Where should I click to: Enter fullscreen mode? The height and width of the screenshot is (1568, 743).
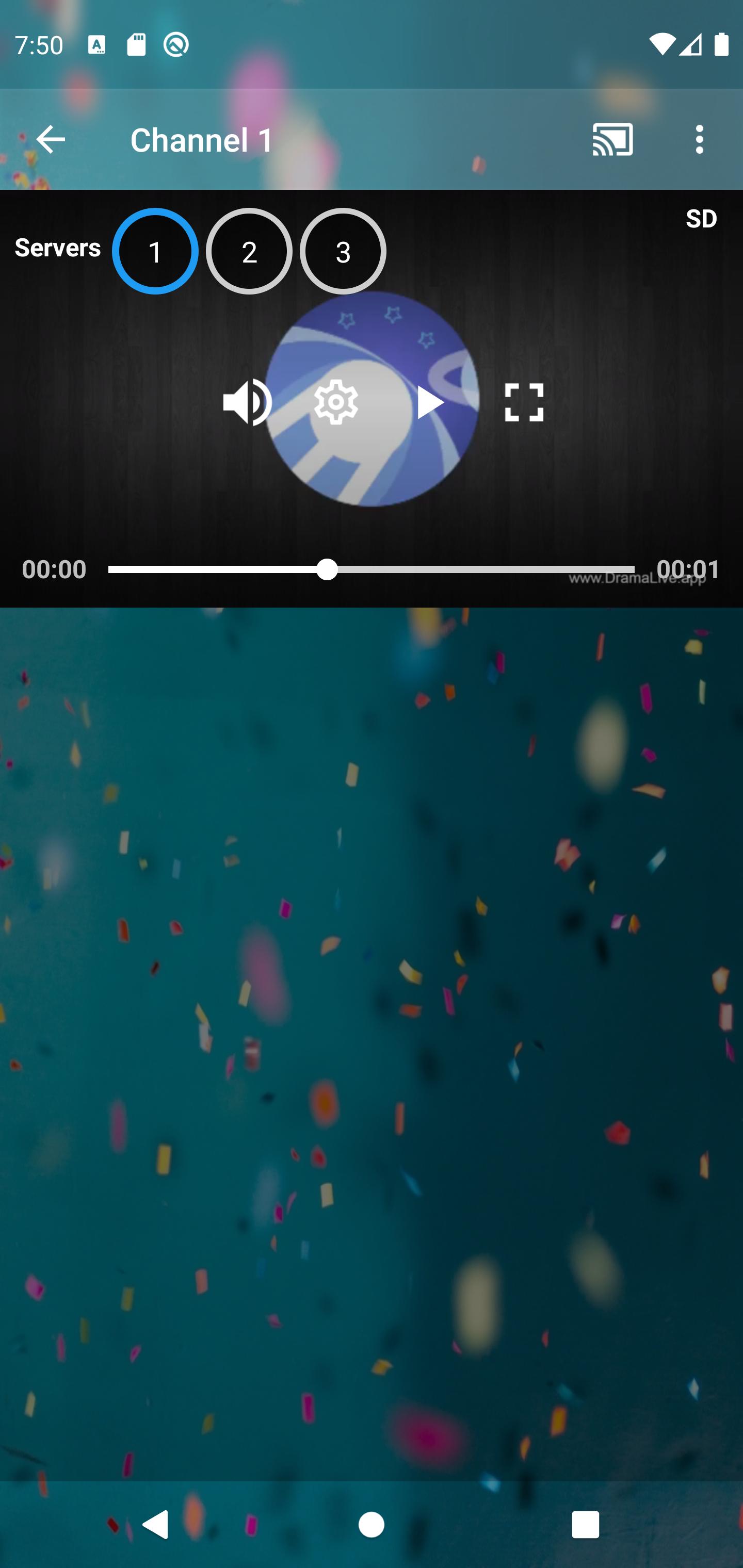tap(524, 402)
